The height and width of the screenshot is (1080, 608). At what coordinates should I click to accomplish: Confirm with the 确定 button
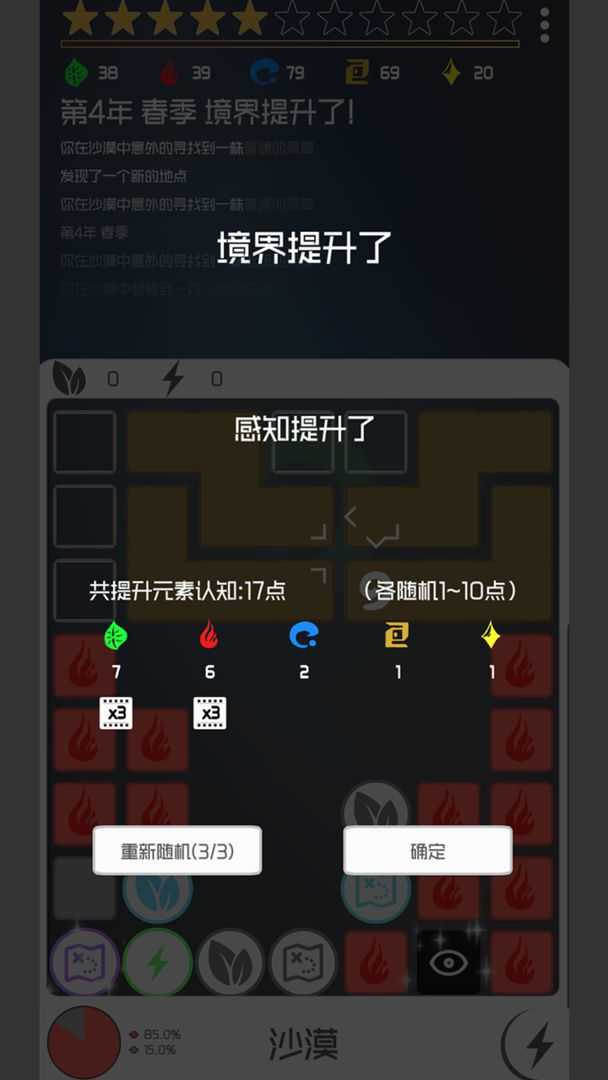[428, 851]
